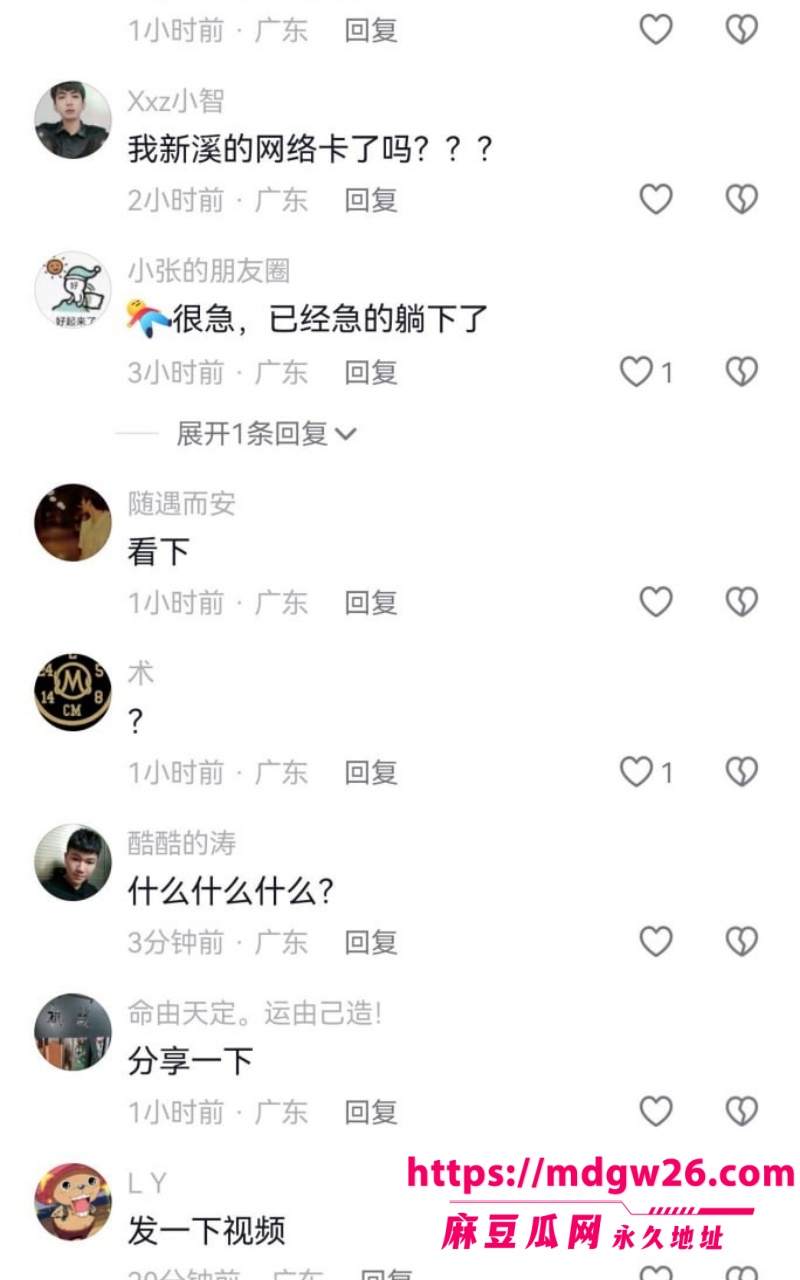Dislike Xxz小智's comment
The height and width of the screenshot is (1280, 800).
coord(741,200)
